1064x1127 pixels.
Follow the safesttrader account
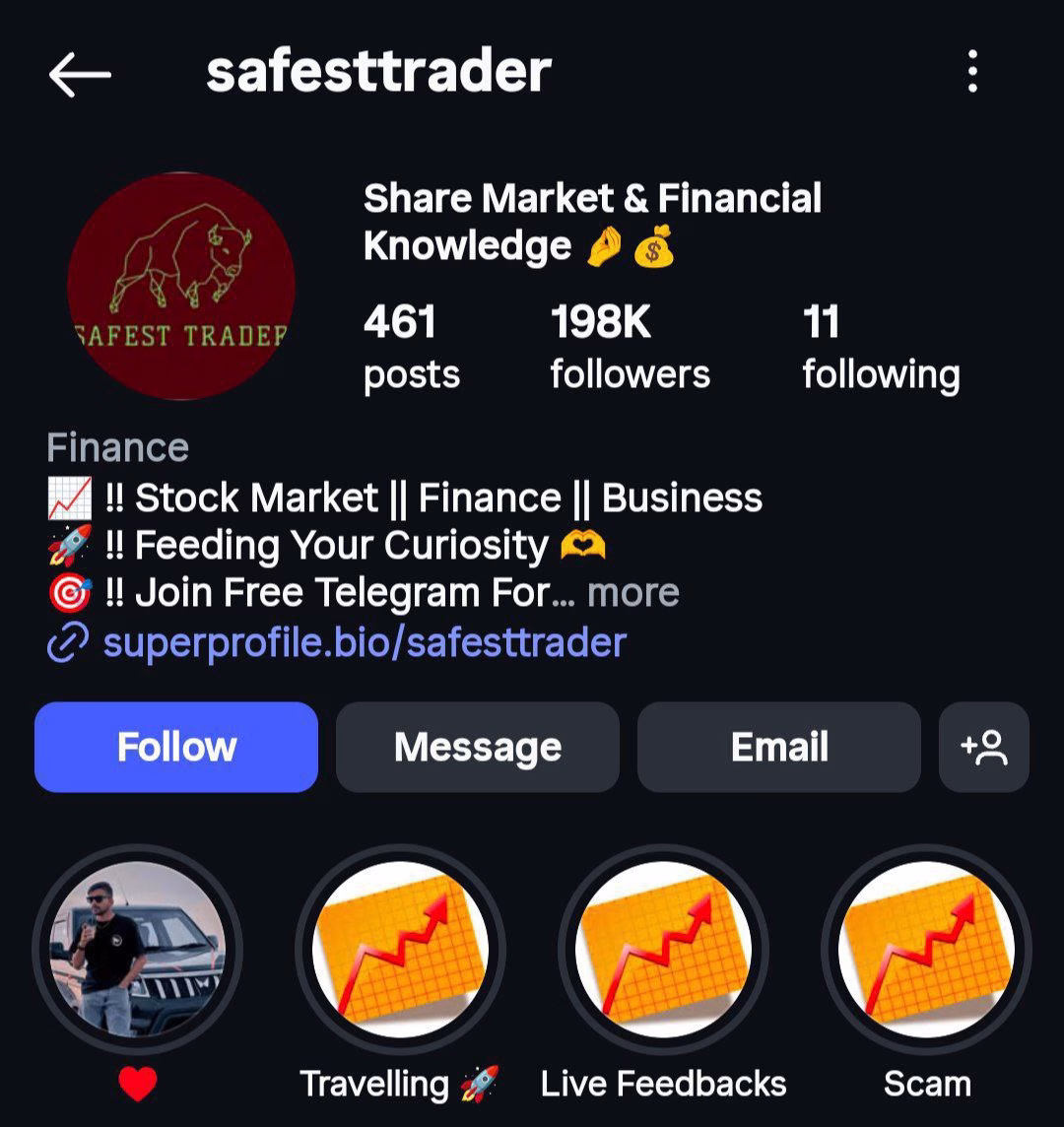176,747
